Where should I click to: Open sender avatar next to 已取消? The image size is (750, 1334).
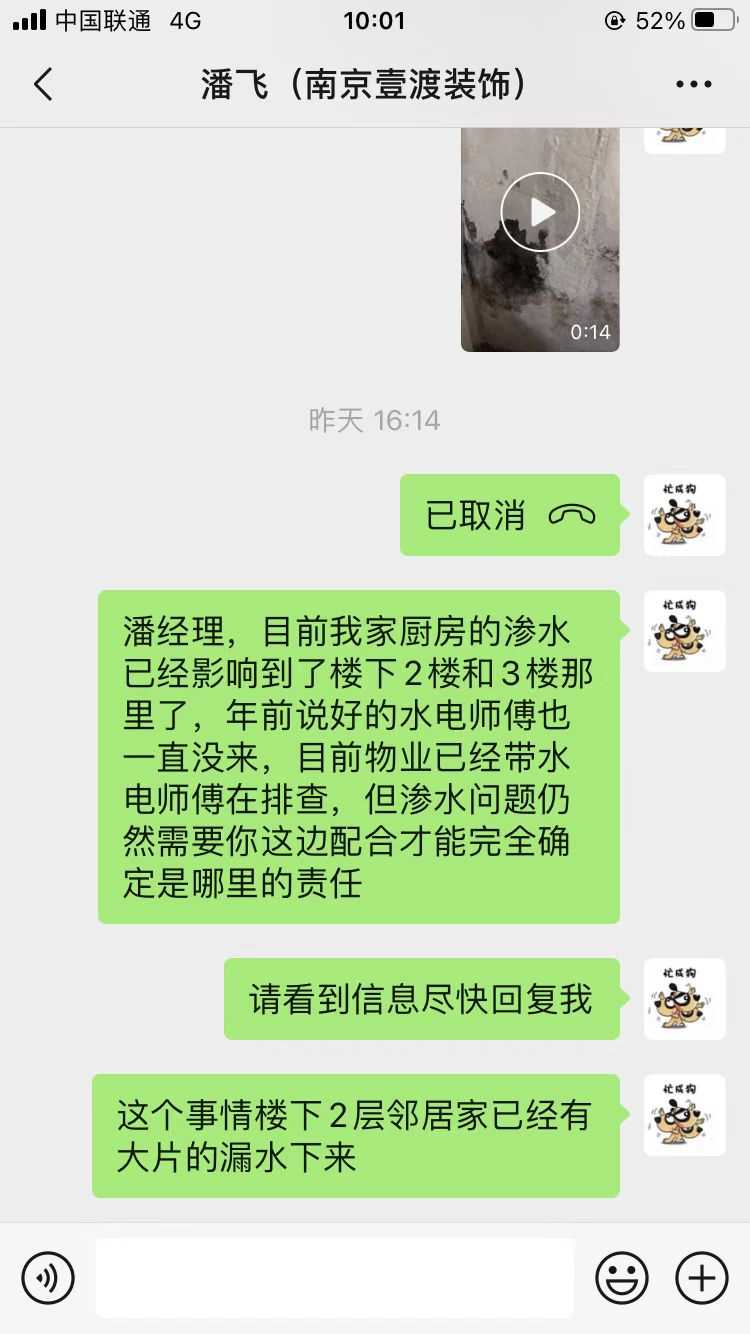click(684, 515)
